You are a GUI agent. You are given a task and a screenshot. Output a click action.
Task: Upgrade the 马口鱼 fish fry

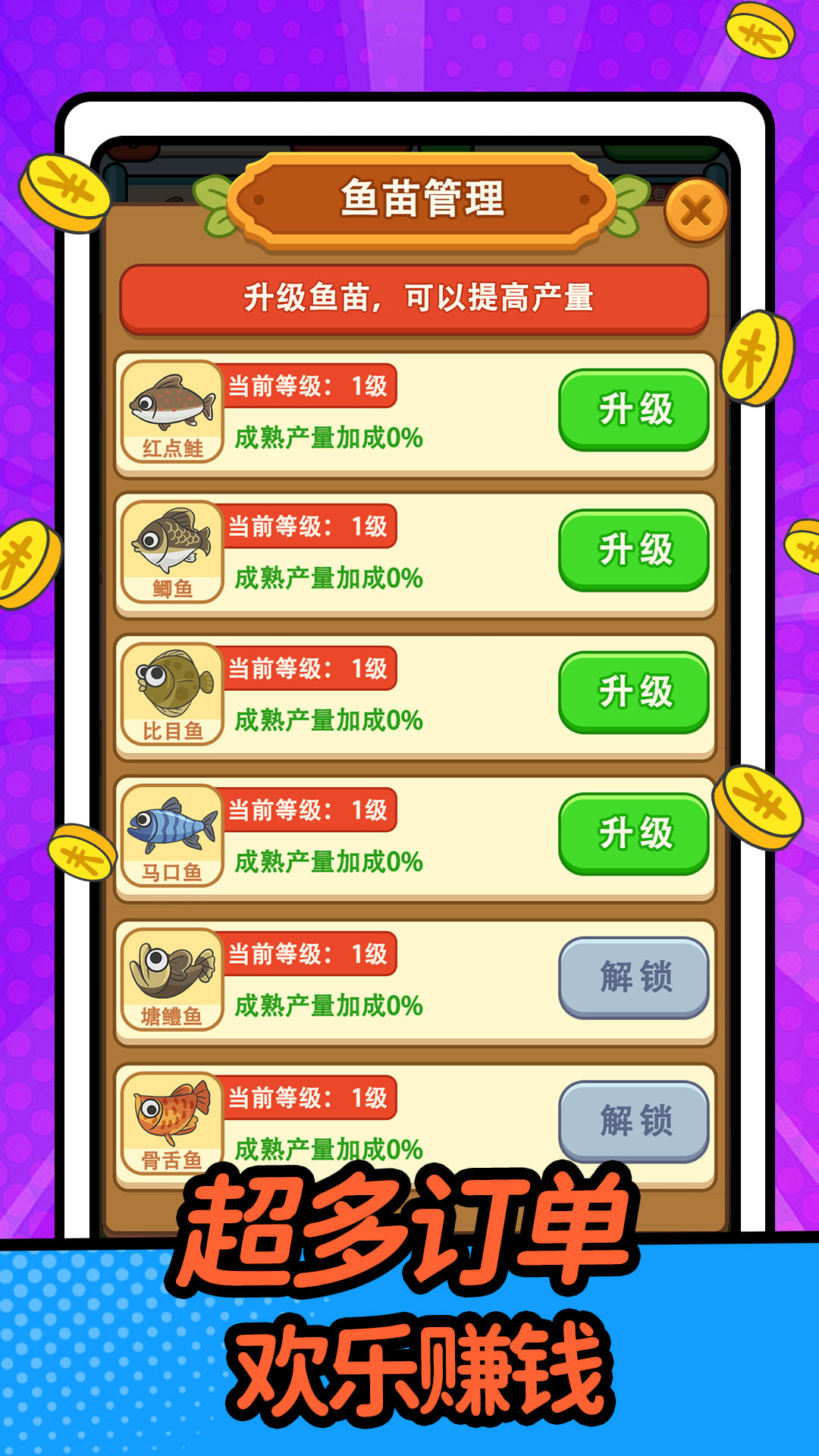coord(634,834)
